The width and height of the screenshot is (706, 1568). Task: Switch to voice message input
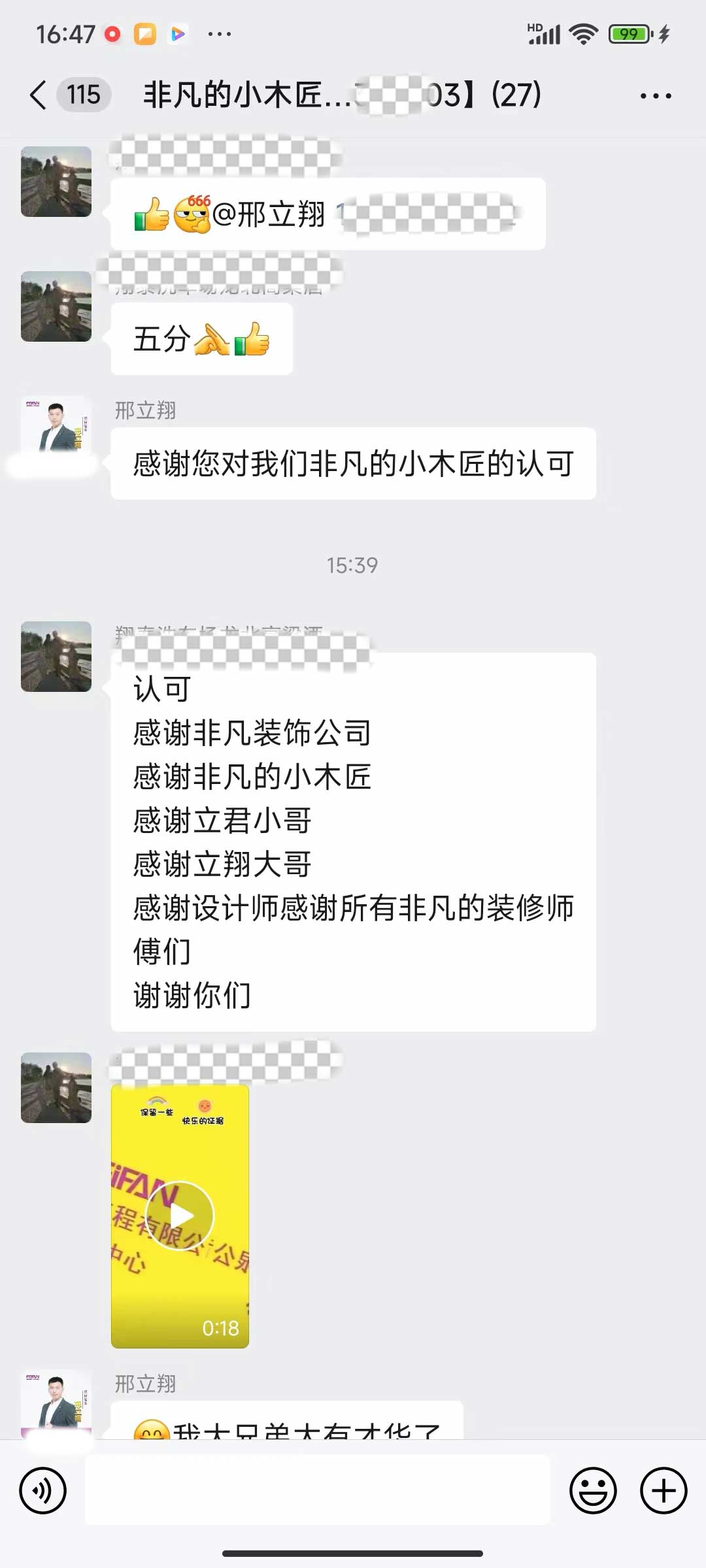[x=43, y=1491]
